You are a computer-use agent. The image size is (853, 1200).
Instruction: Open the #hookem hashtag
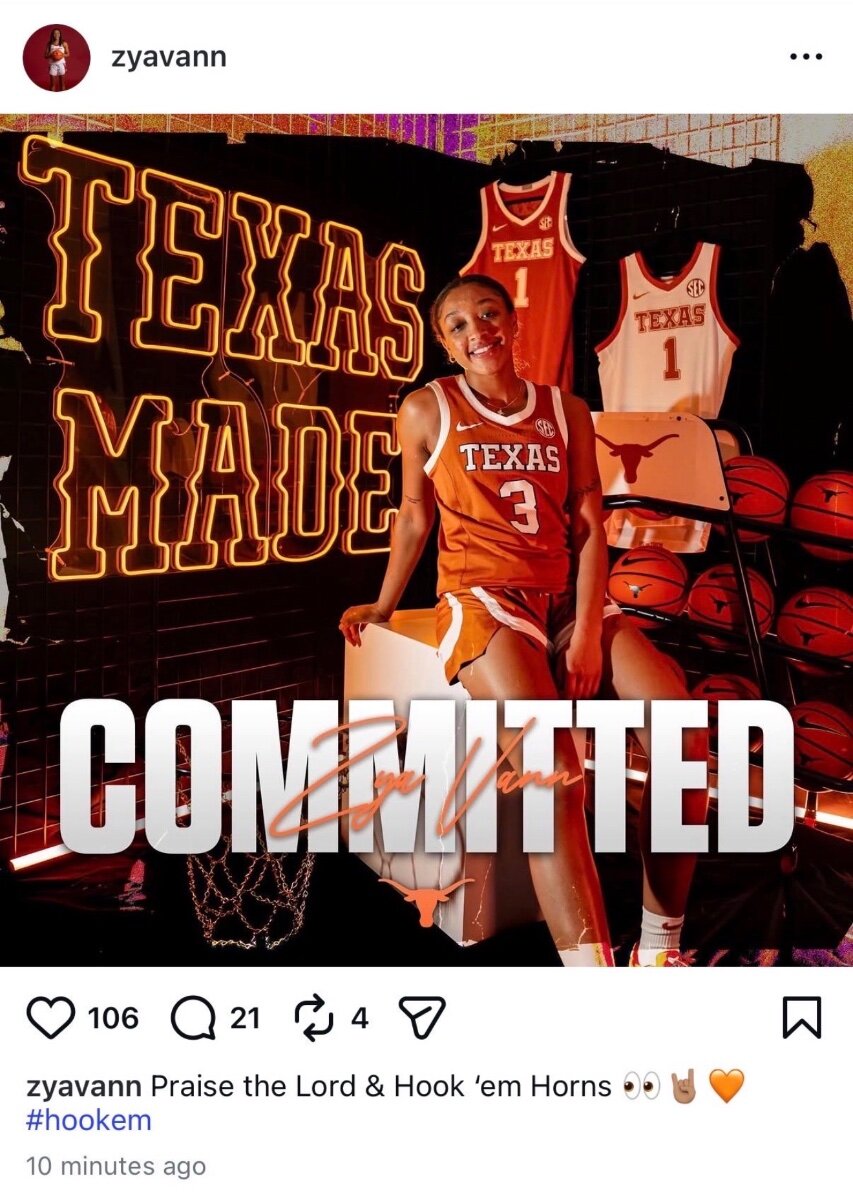tap(89, 1120)
